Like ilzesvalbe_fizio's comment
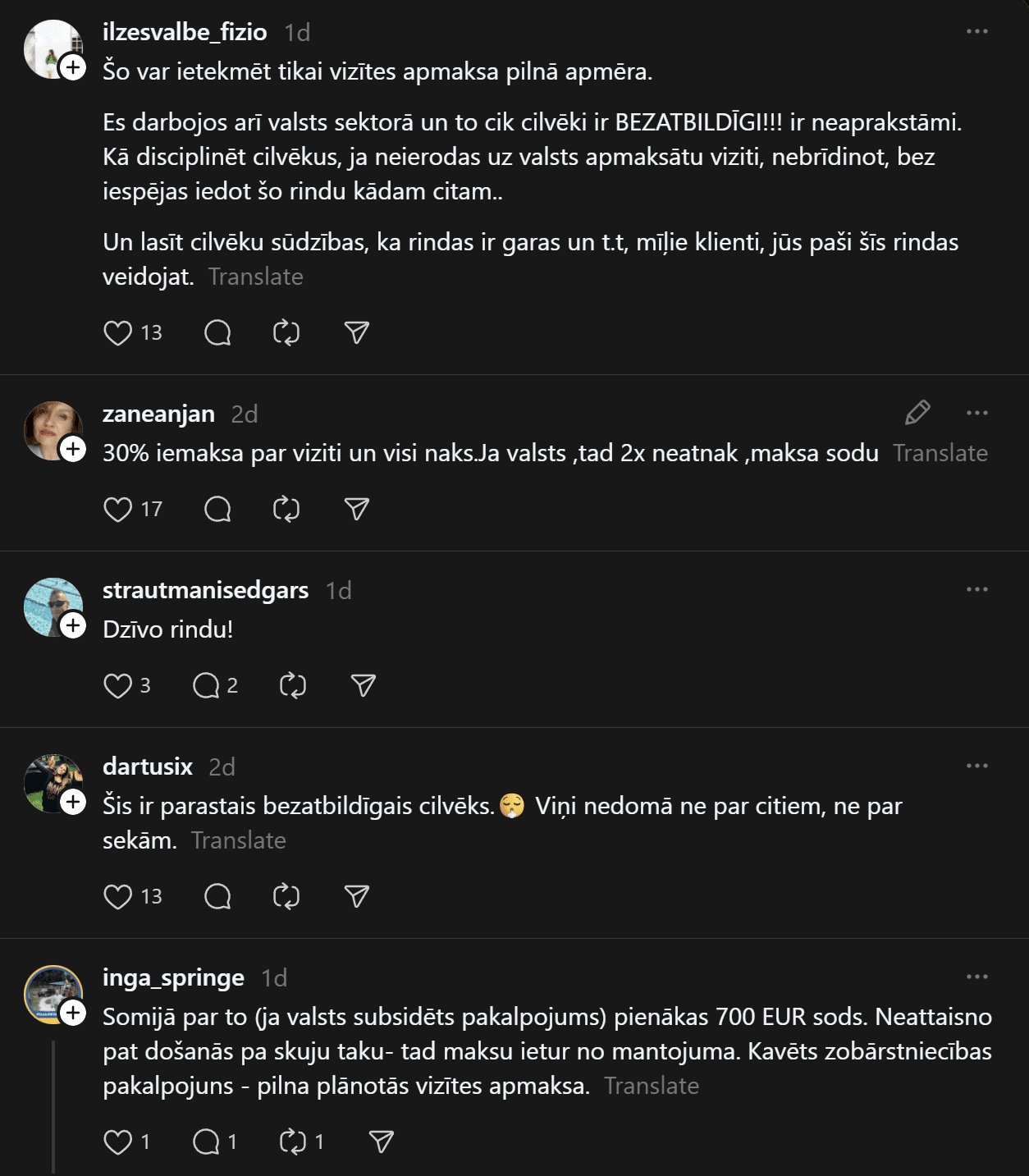This screenshot has width=1029, height=1176. tap(117, 333)
